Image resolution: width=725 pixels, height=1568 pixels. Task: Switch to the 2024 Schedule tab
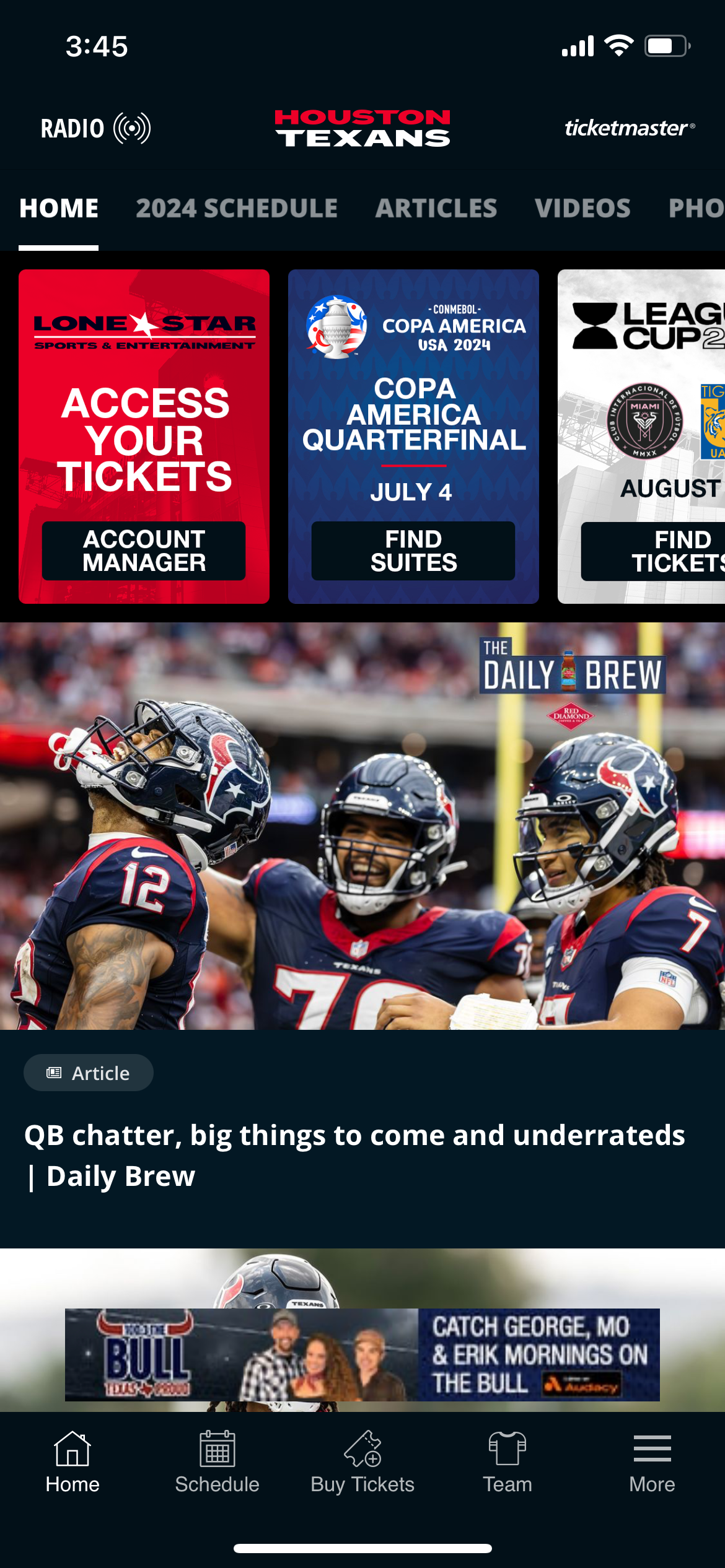237,209
